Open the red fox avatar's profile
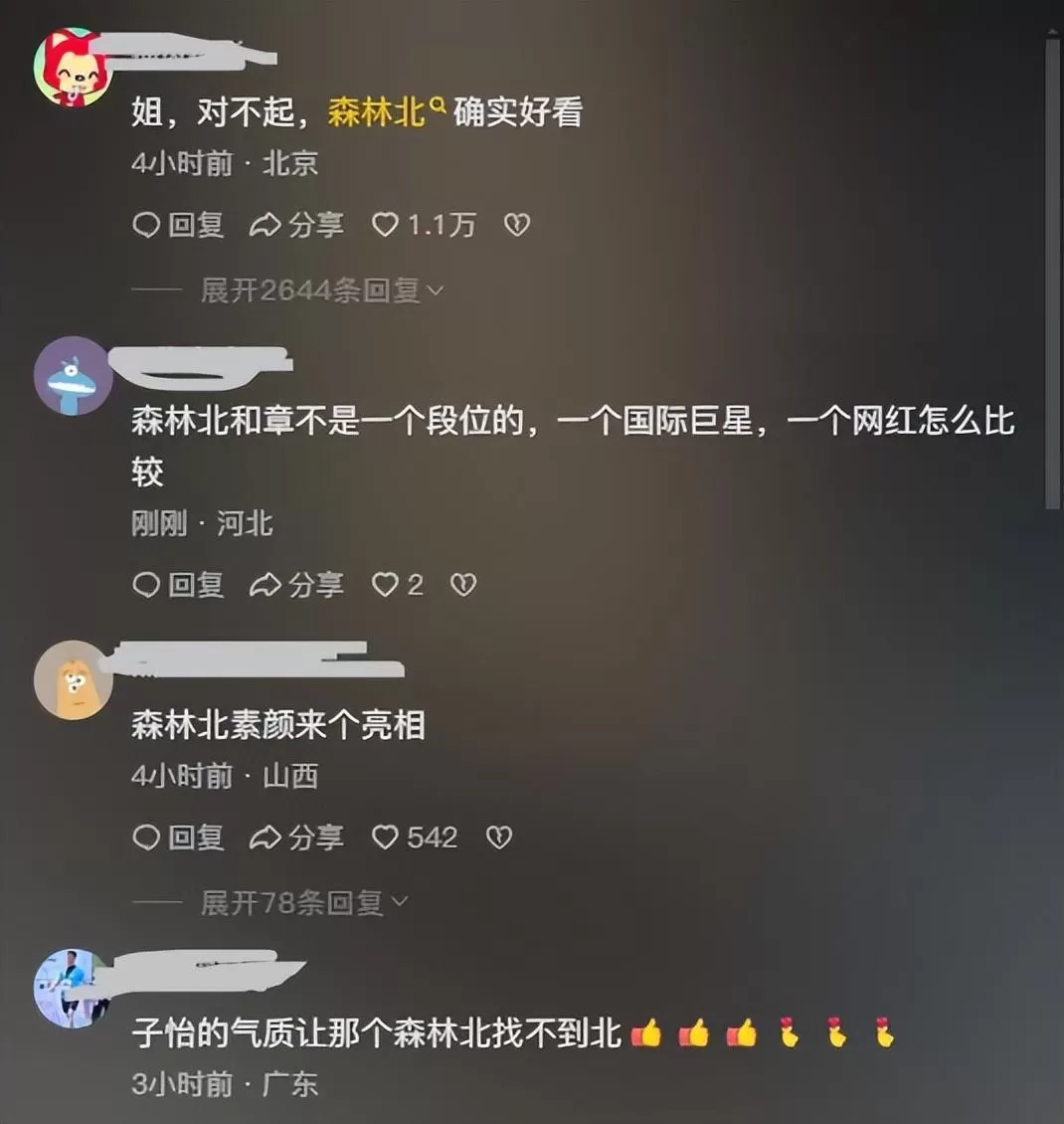 tap(73, 67)
